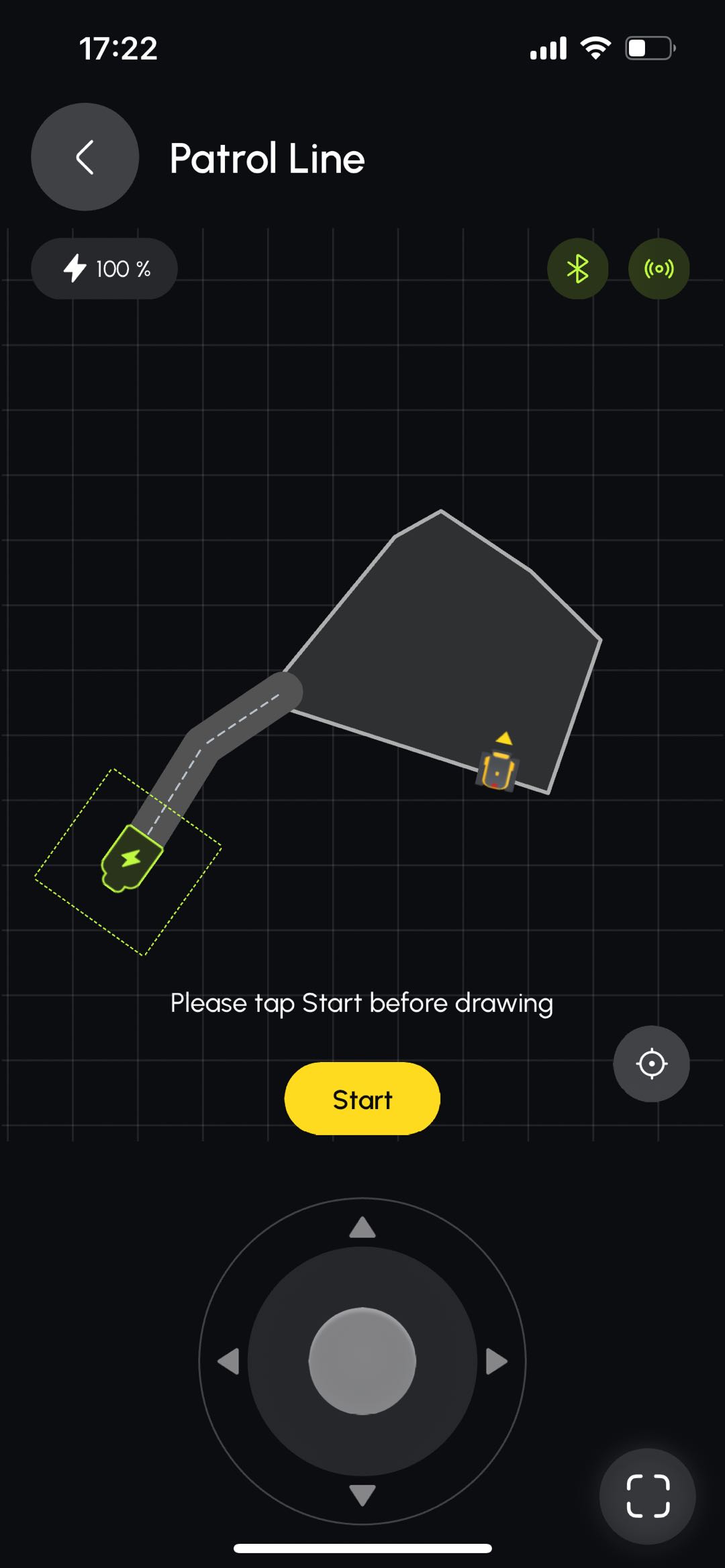This screenshot has height=1568, width=725.
Task: Tap the joystick up arrow
Action: [362, 1228]
